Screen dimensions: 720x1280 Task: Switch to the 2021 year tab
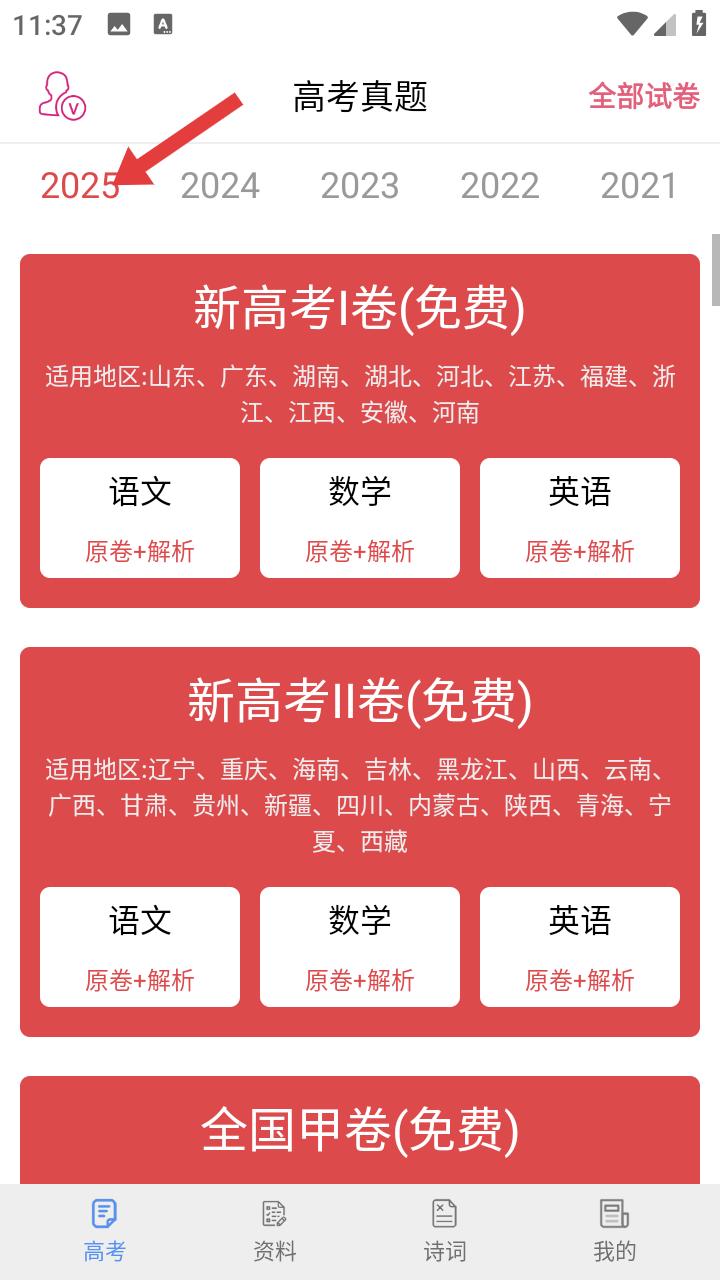[639, 186]
